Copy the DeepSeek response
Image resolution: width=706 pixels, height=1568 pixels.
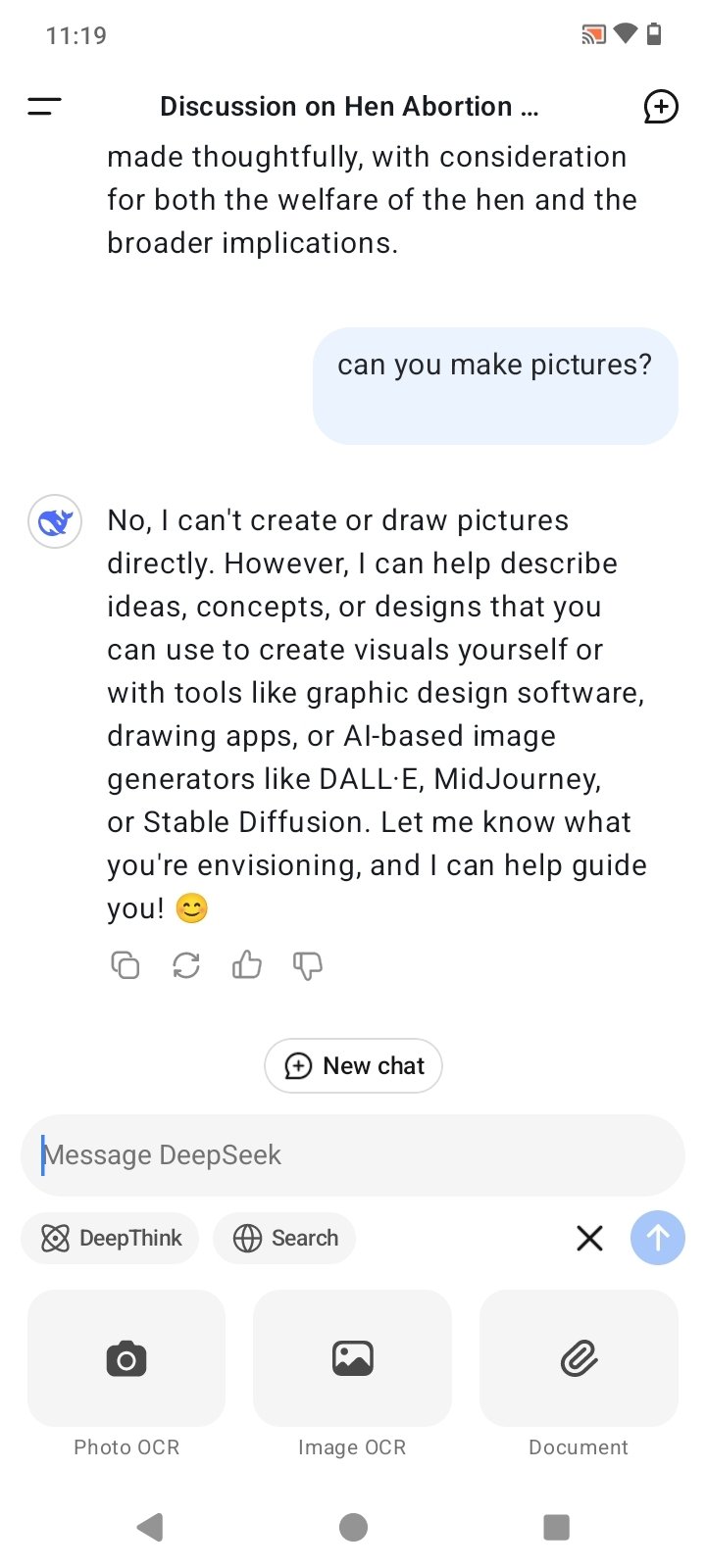tap(126, 965)
